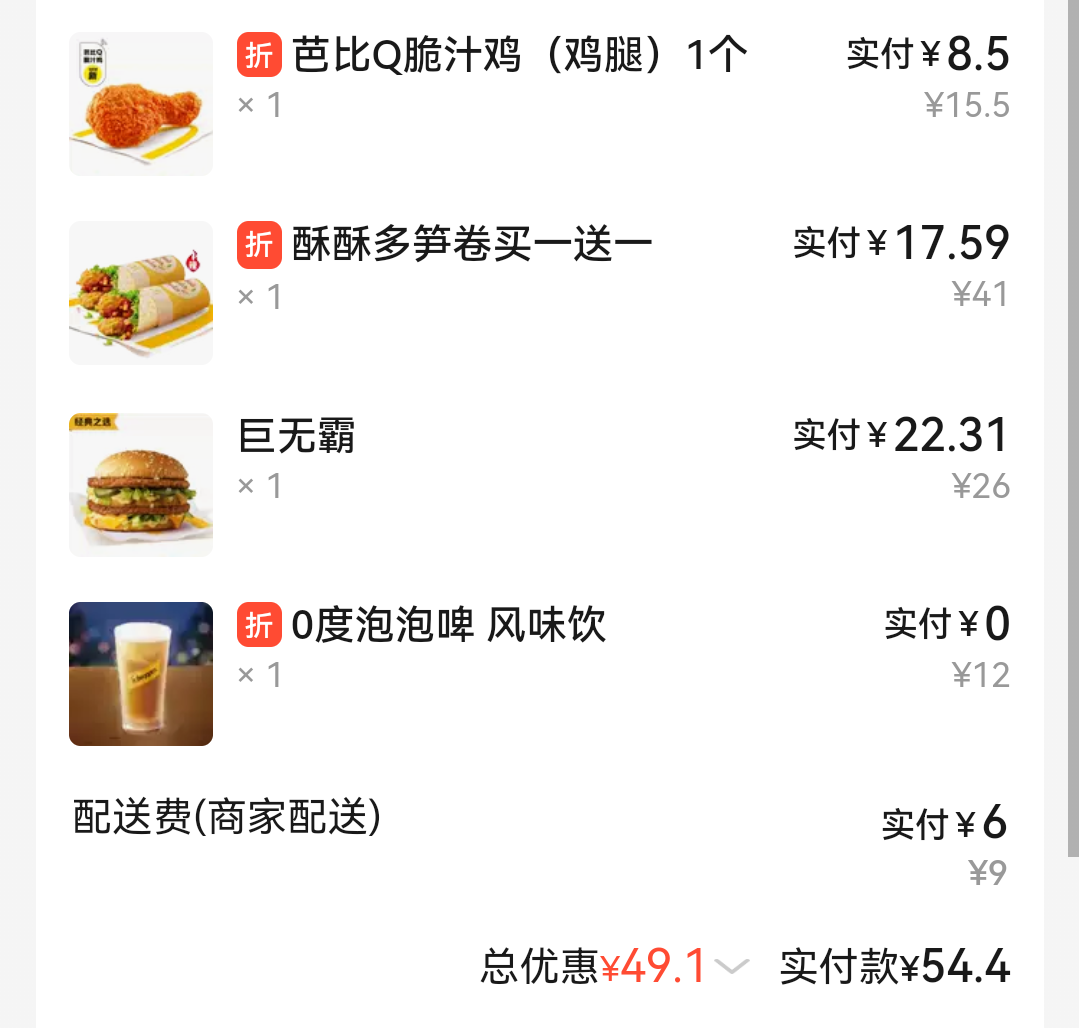Screen dimensions: 1079x1028
Task: Open the 酥酥多笋卷买一送一 item
Action: [471, 244]
